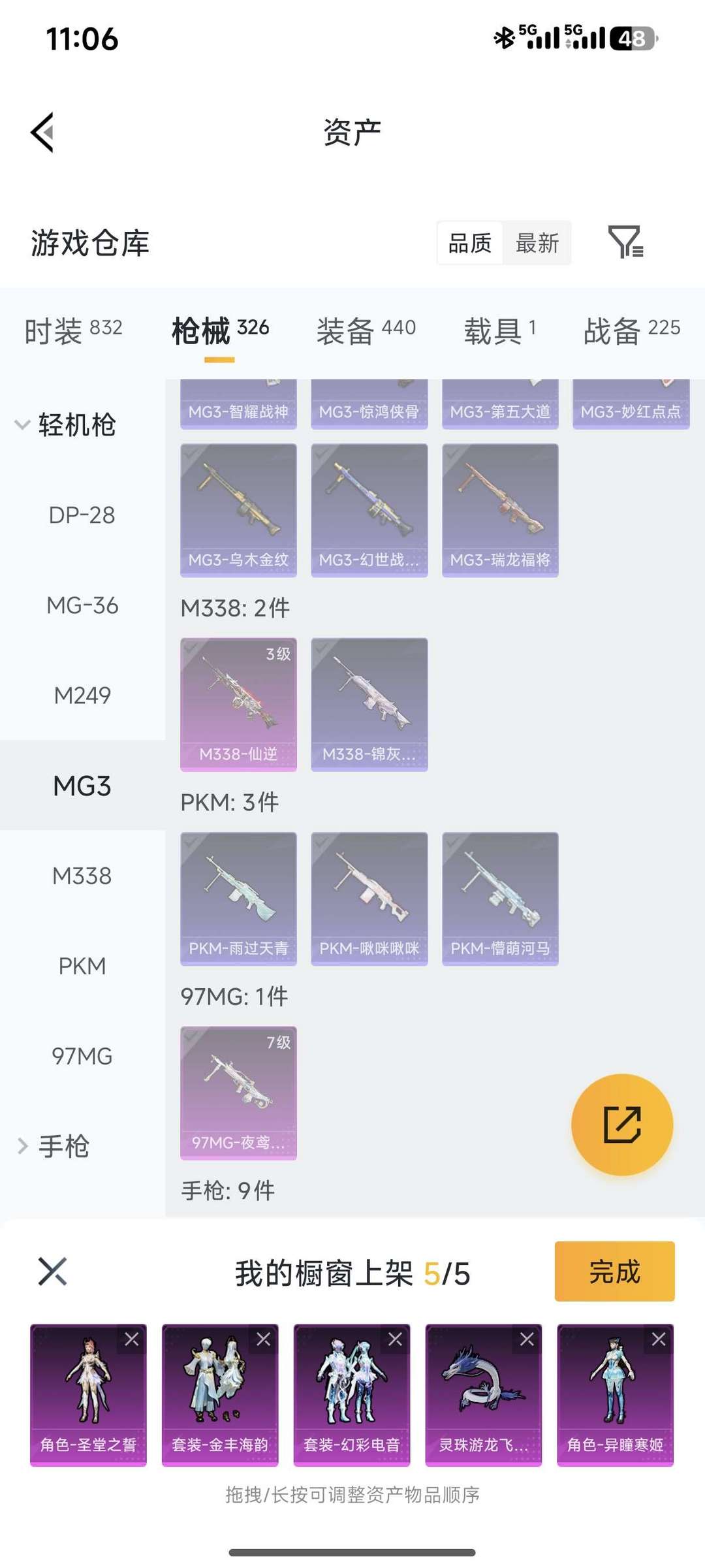The image size is (705, 1568).
Task: Sort the warehouse by 最新
Action: click(537, 243)
